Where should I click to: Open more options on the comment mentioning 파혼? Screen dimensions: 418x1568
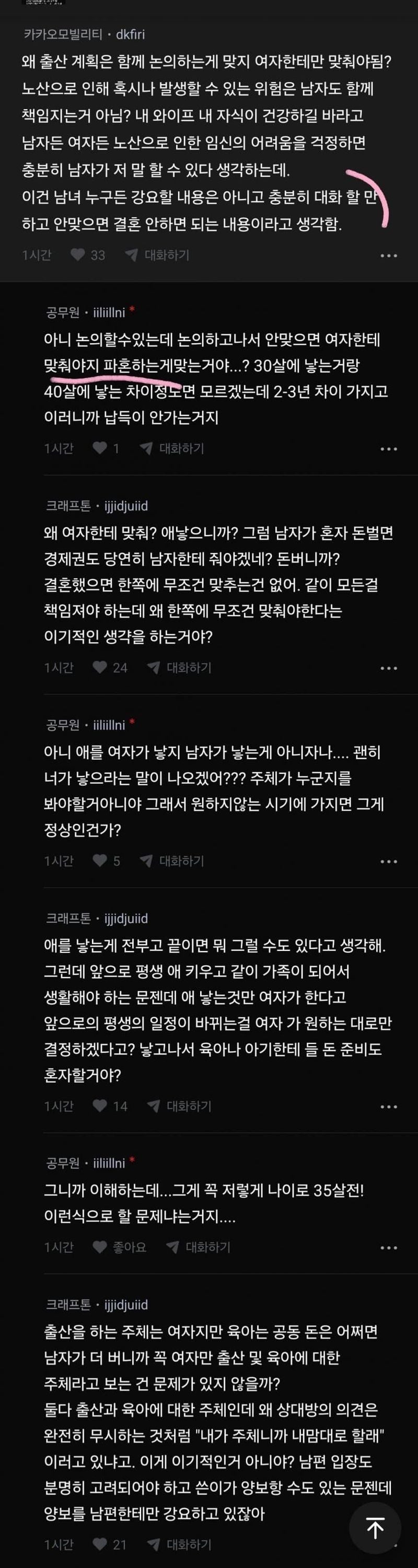pos(388,449)
